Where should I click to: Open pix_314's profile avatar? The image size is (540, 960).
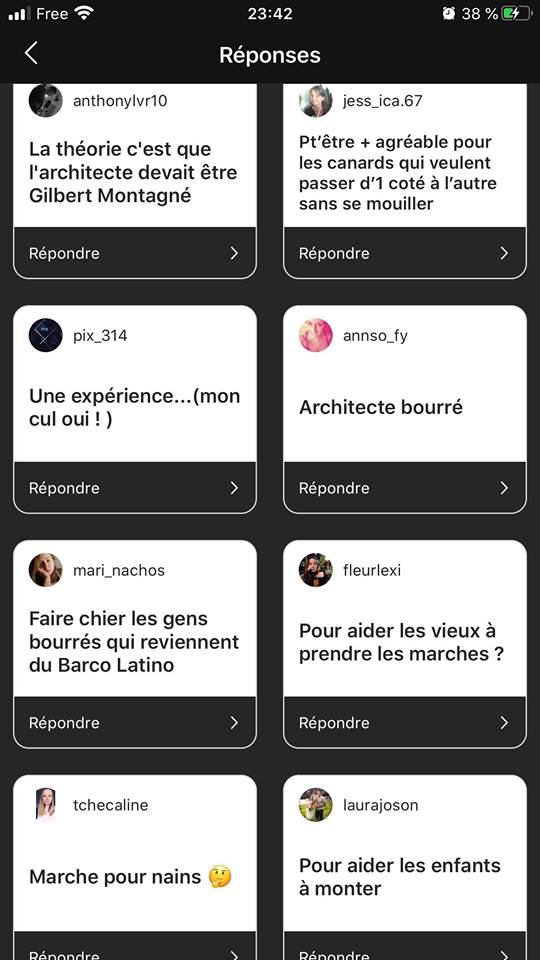pyautogui.click(x=46, y=336)
